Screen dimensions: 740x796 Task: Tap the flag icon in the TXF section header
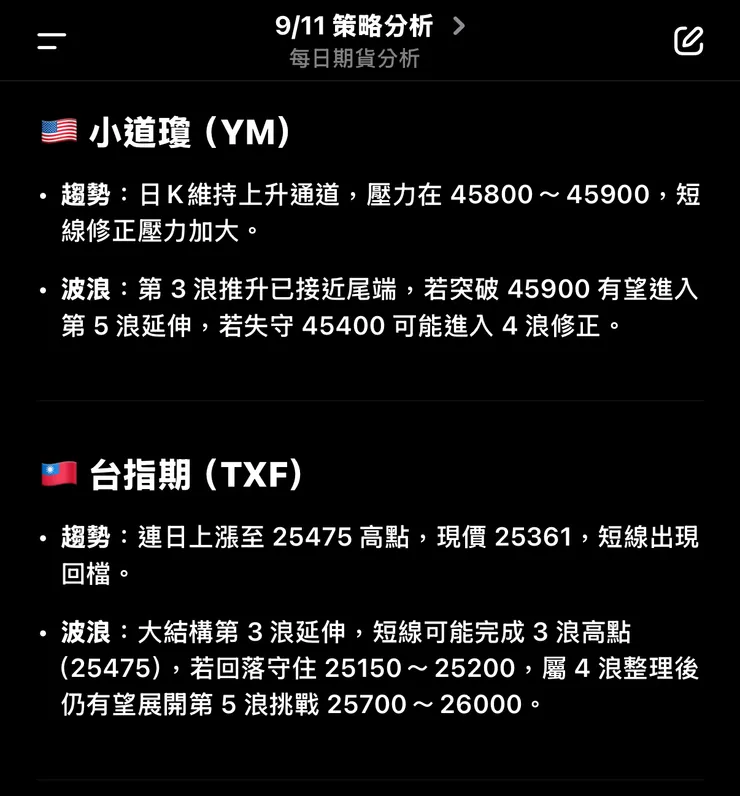pyautogui.click(x=56, y=473)
